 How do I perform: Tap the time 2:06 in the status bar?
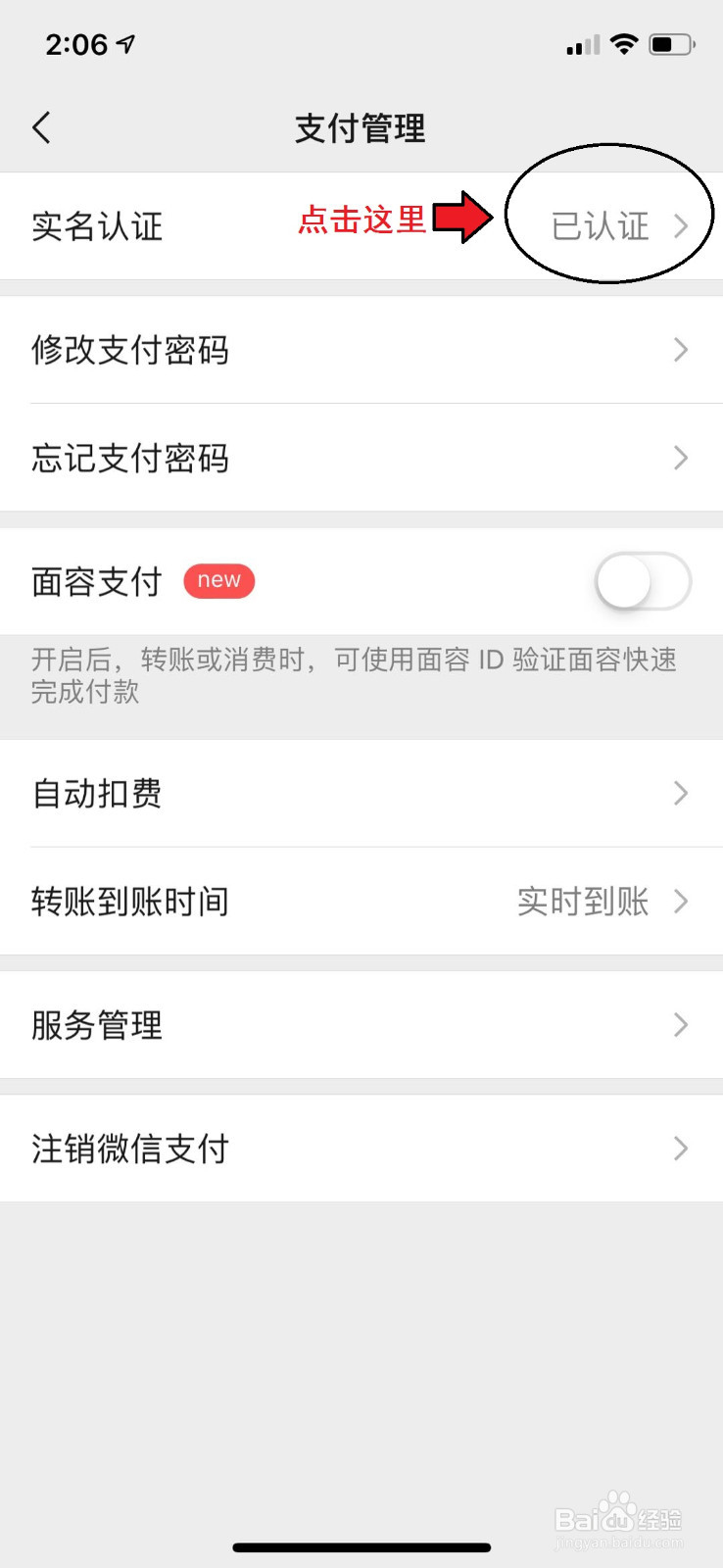[78, 44]
